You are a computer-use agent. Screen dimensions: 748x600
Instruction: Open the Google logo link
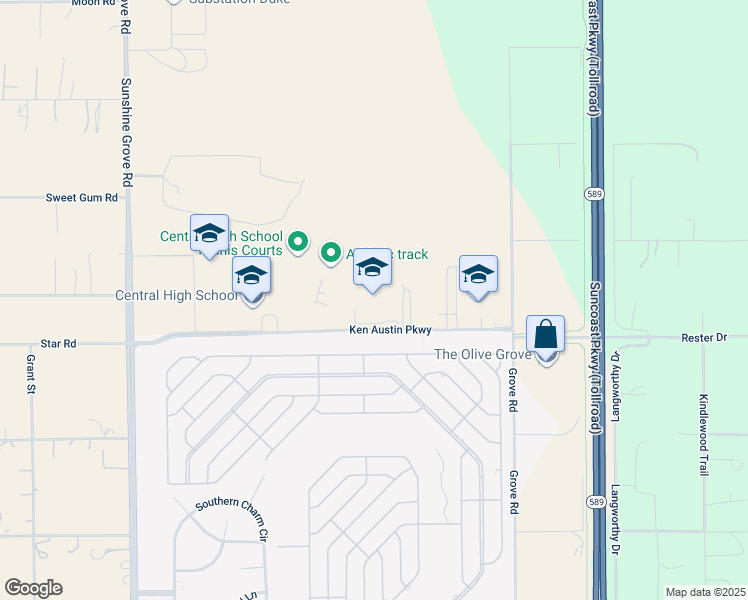[33, 588]
